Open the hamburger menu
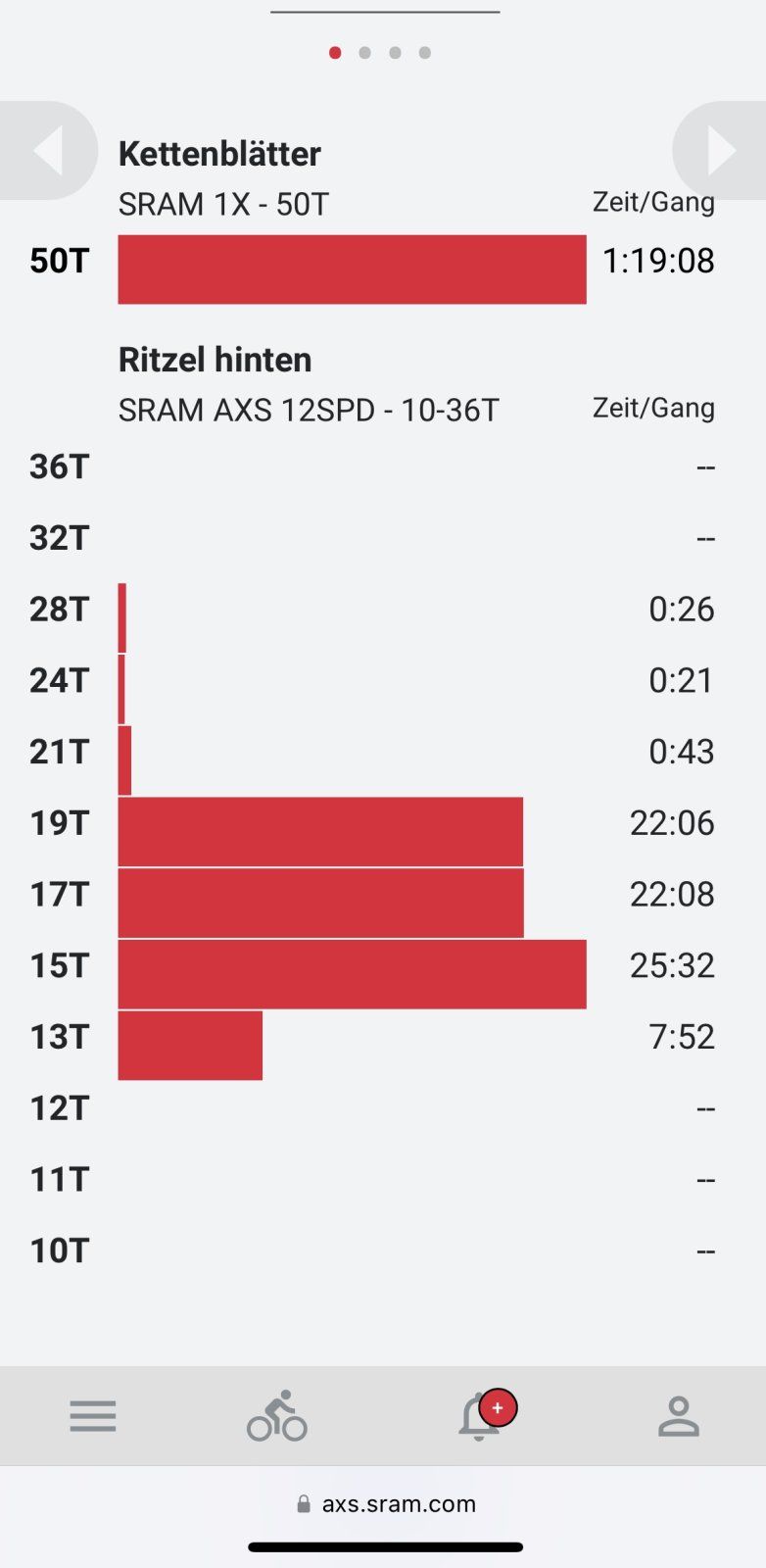 (x=93, y=1416)
